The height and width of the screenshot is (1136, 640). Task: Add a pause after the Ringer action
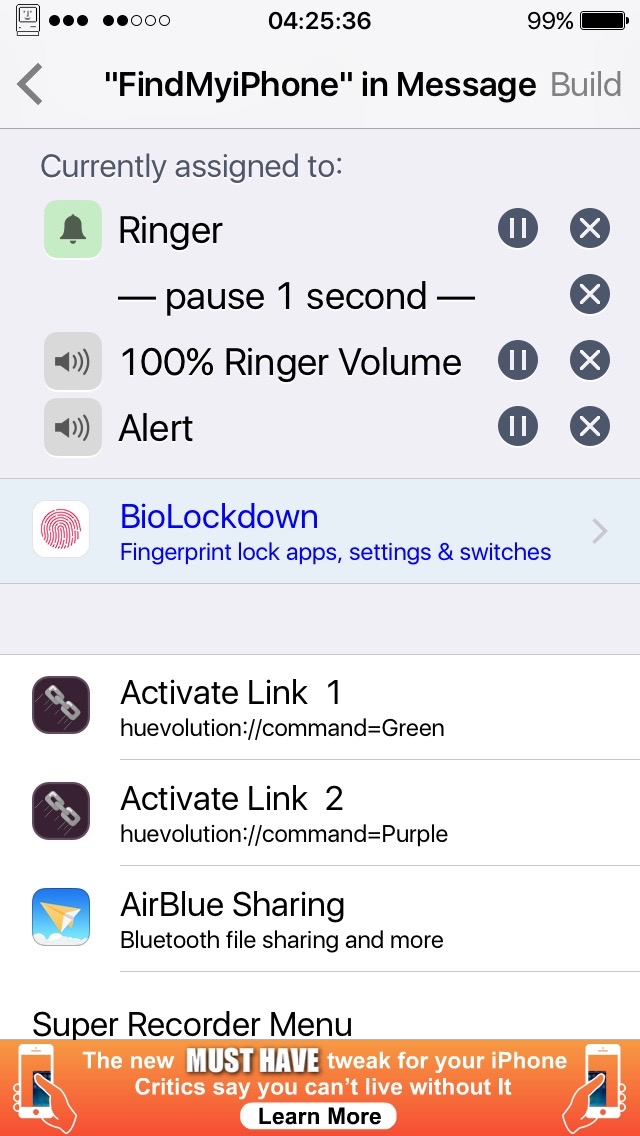pos(518,229)
